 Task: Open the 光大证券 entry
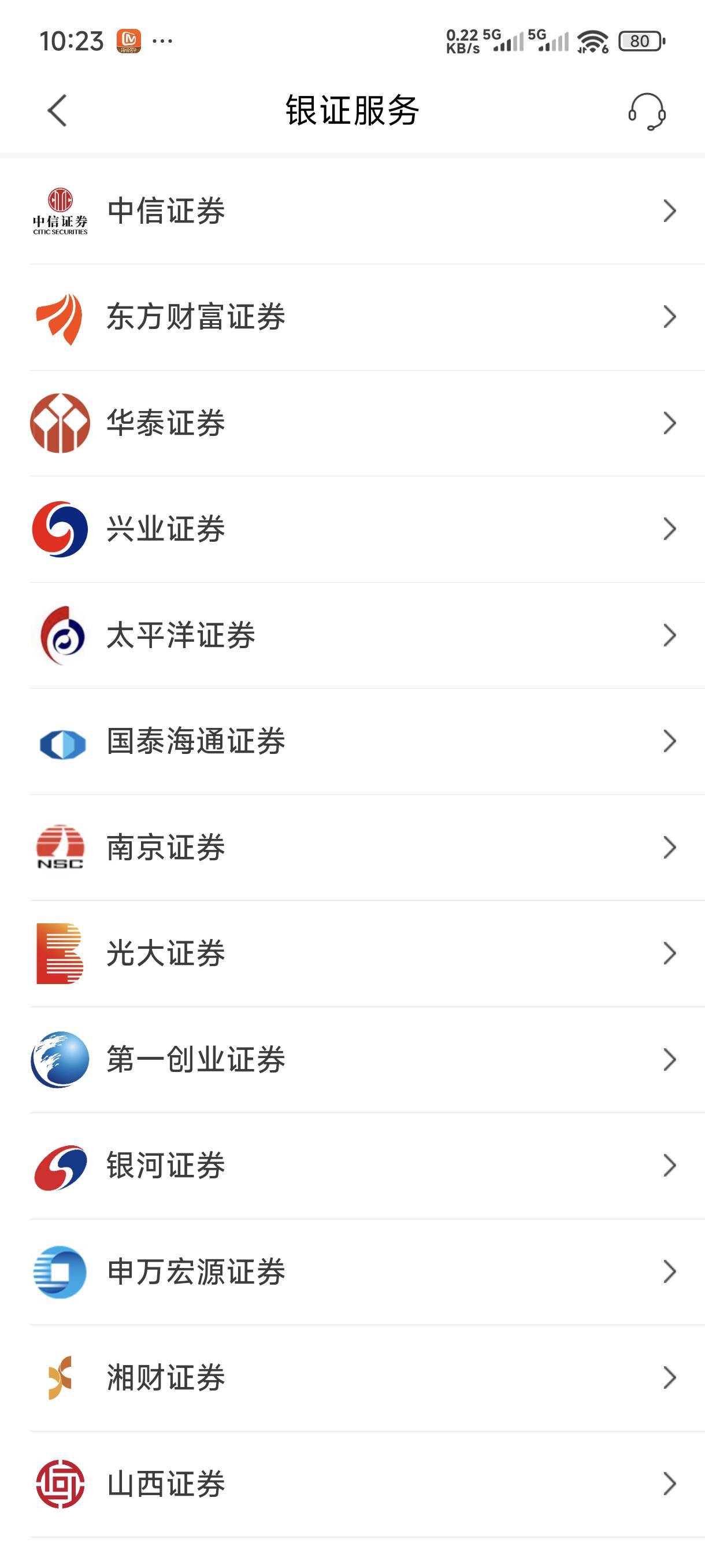point(352,953)
